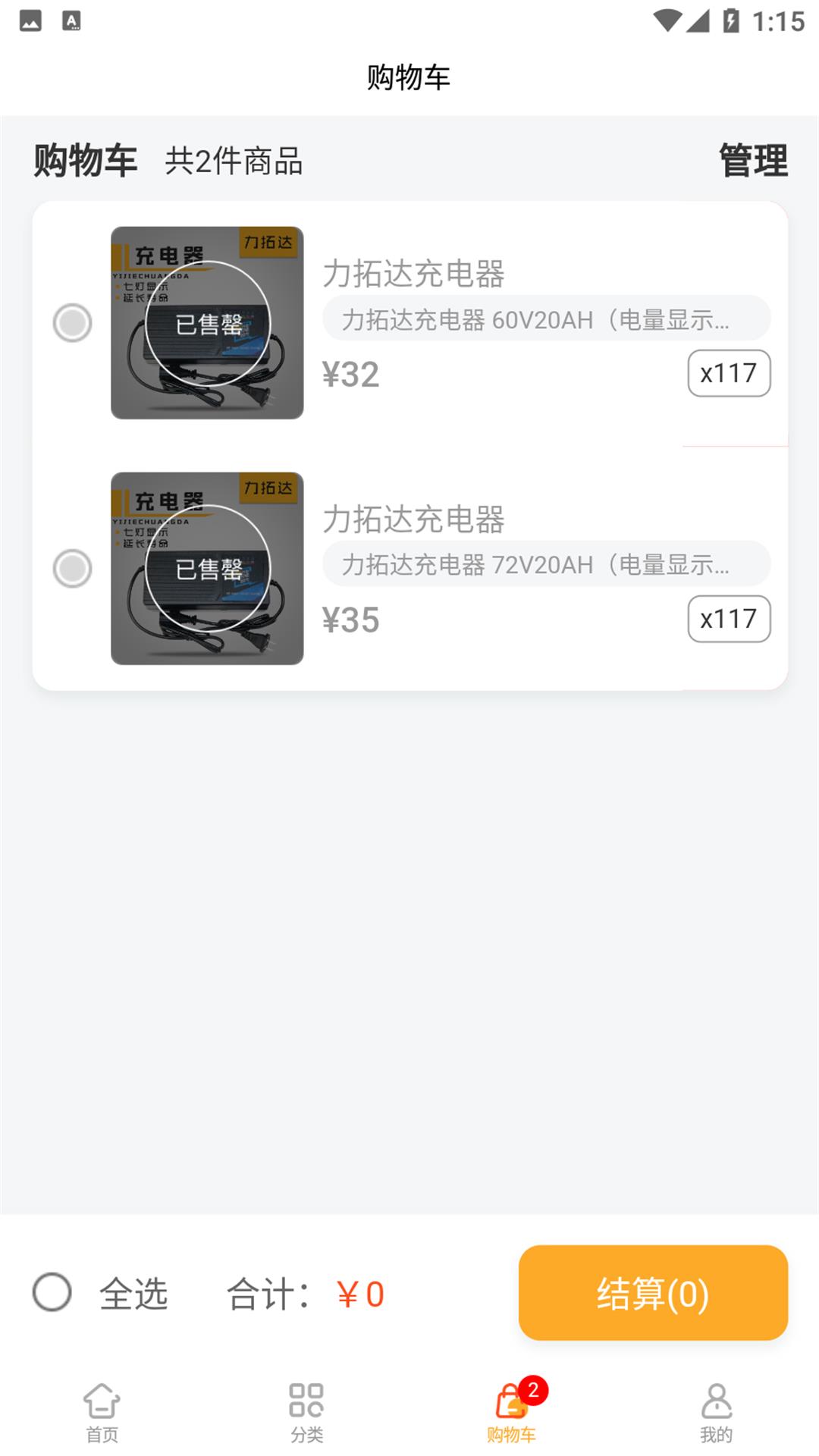Open the 60V20AH charger product image

click(x=207, y=323)
